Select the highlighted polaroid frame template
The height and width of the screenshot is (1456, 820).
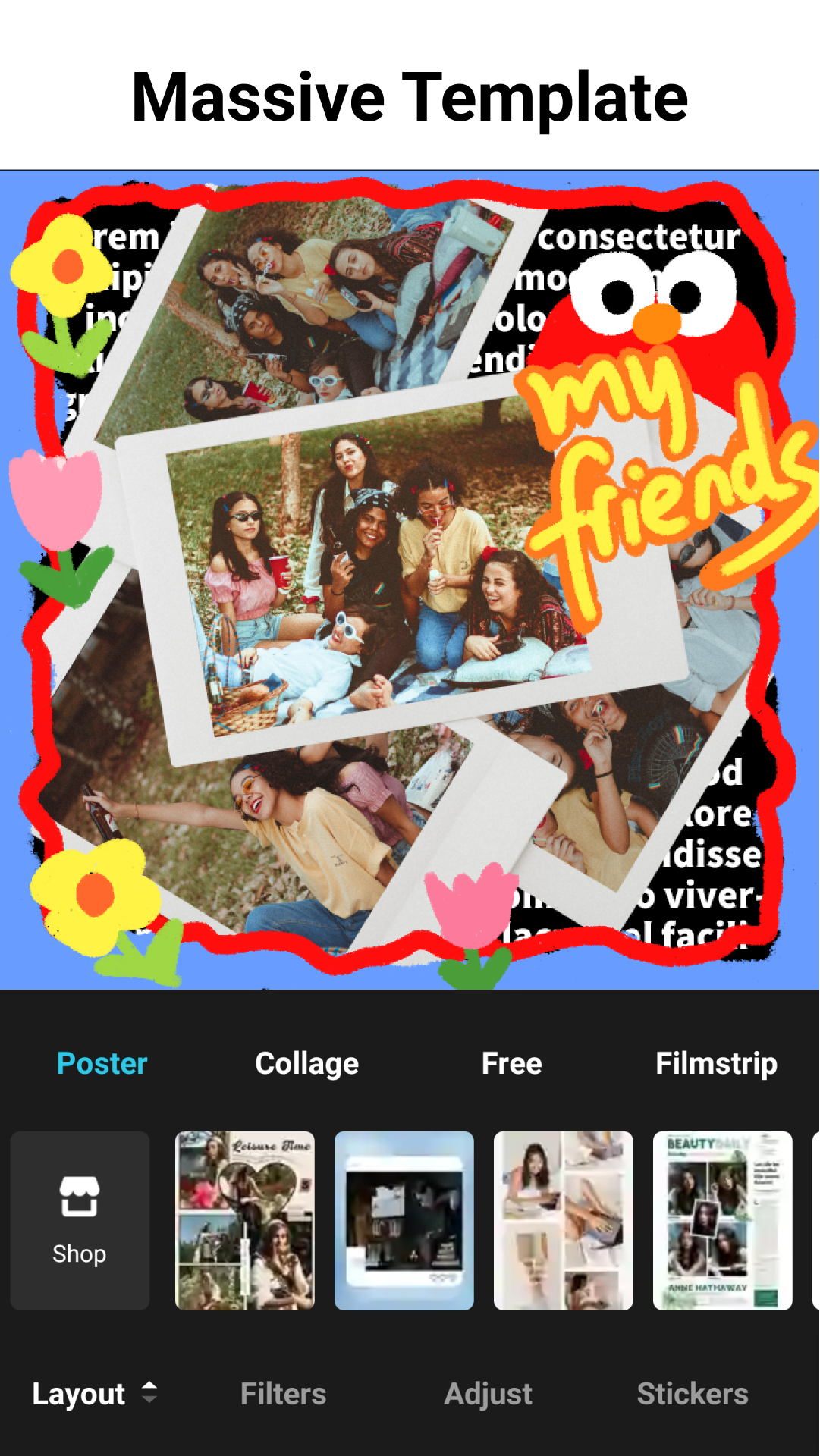(404, 1219)
